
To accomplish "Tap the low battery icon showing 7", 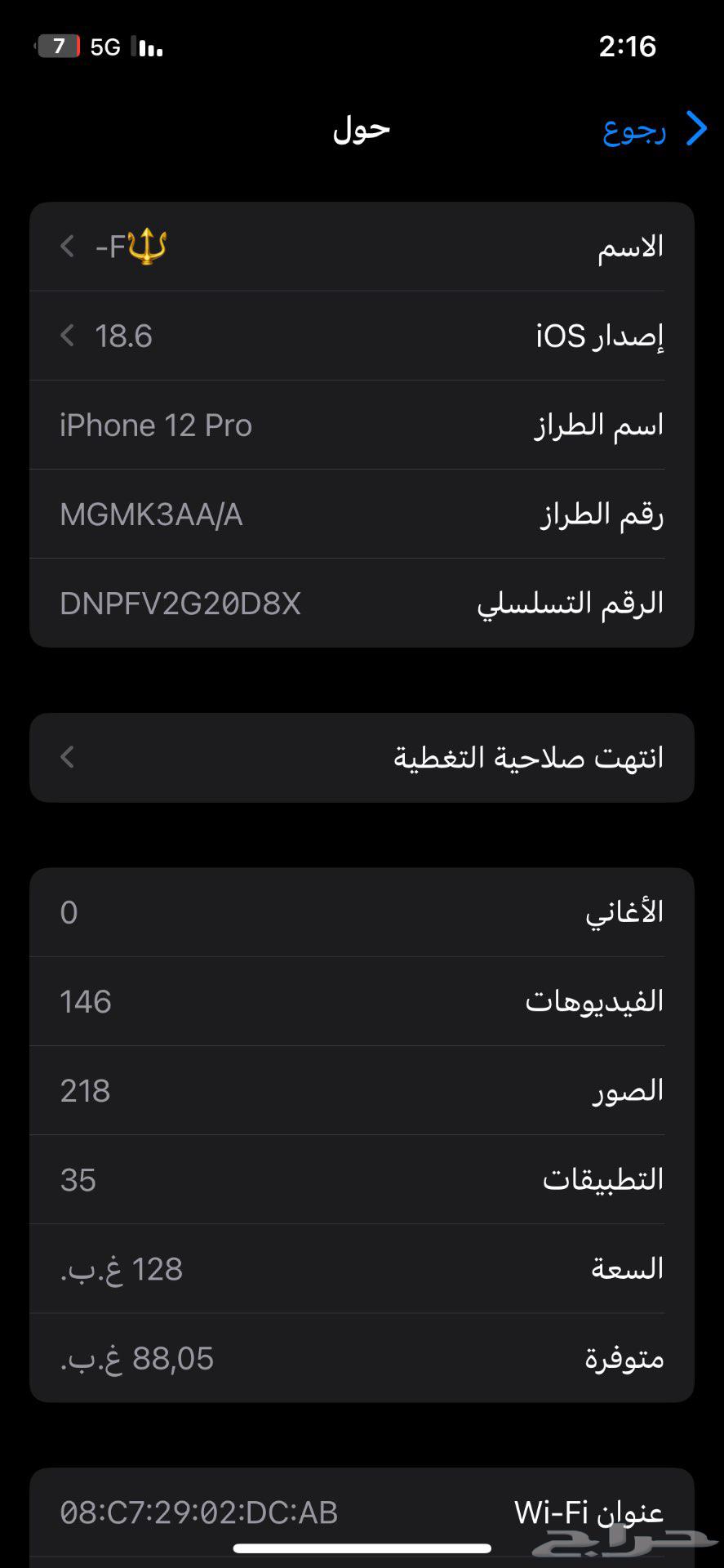I will pos(56,47).
